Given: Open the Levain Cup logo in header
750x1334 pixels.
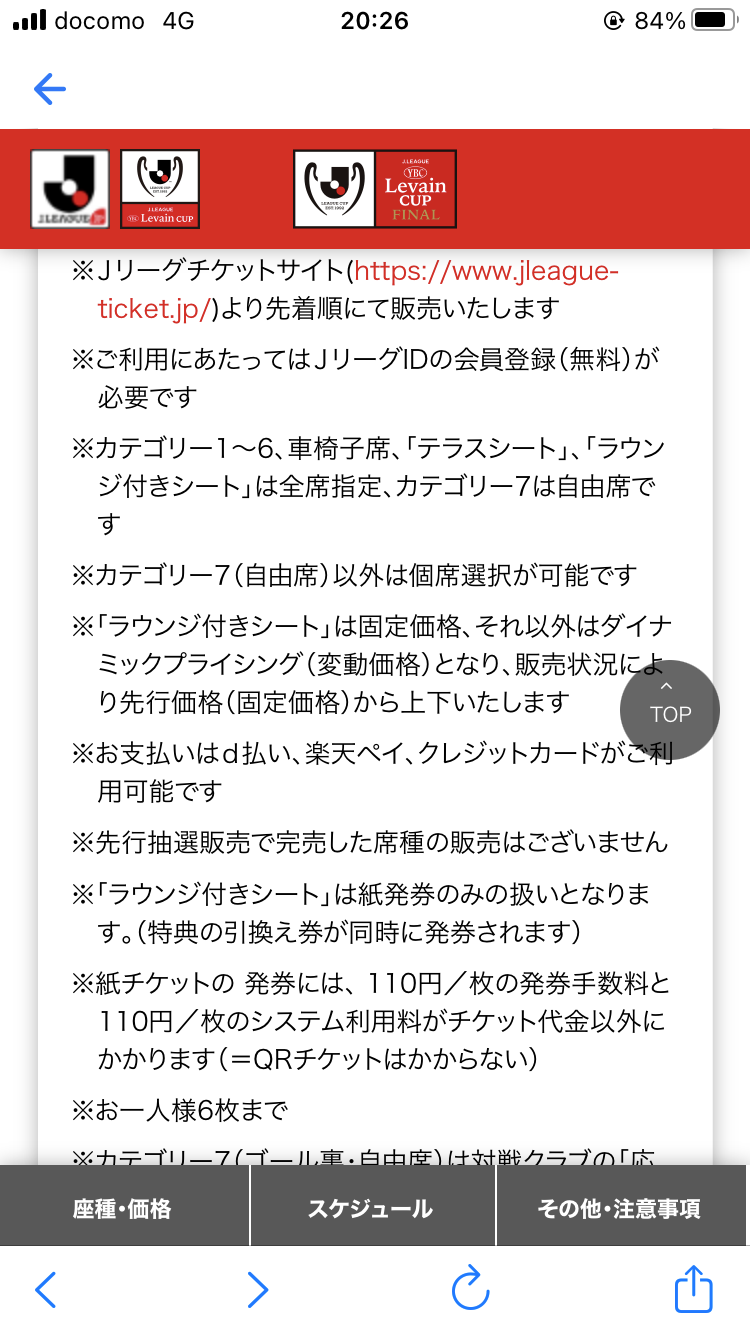Looking at the screenshot, I should [160, 189].
